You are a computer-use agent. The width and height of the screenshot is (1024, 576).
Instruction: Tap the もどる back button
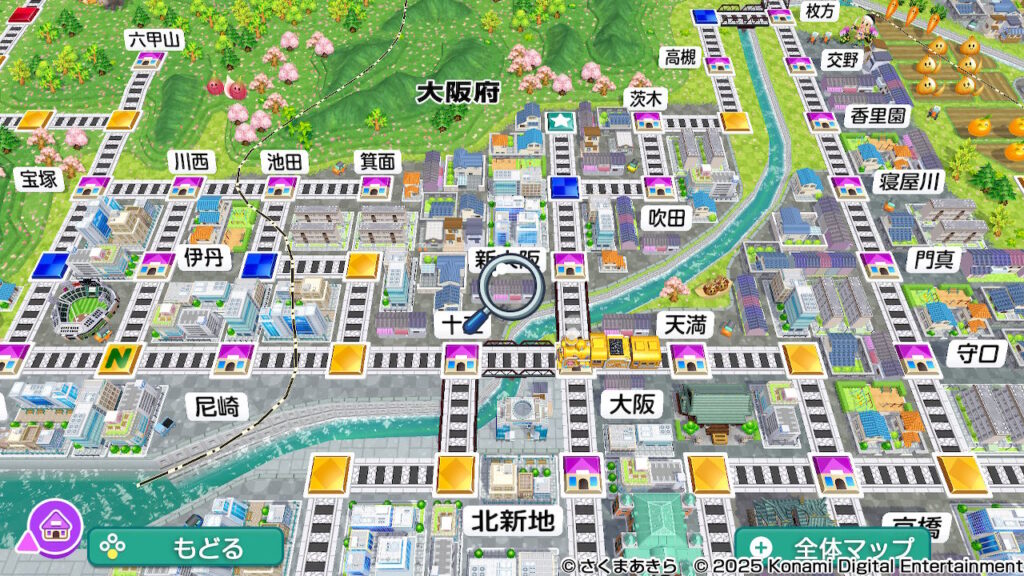click(x=186, y=547)
